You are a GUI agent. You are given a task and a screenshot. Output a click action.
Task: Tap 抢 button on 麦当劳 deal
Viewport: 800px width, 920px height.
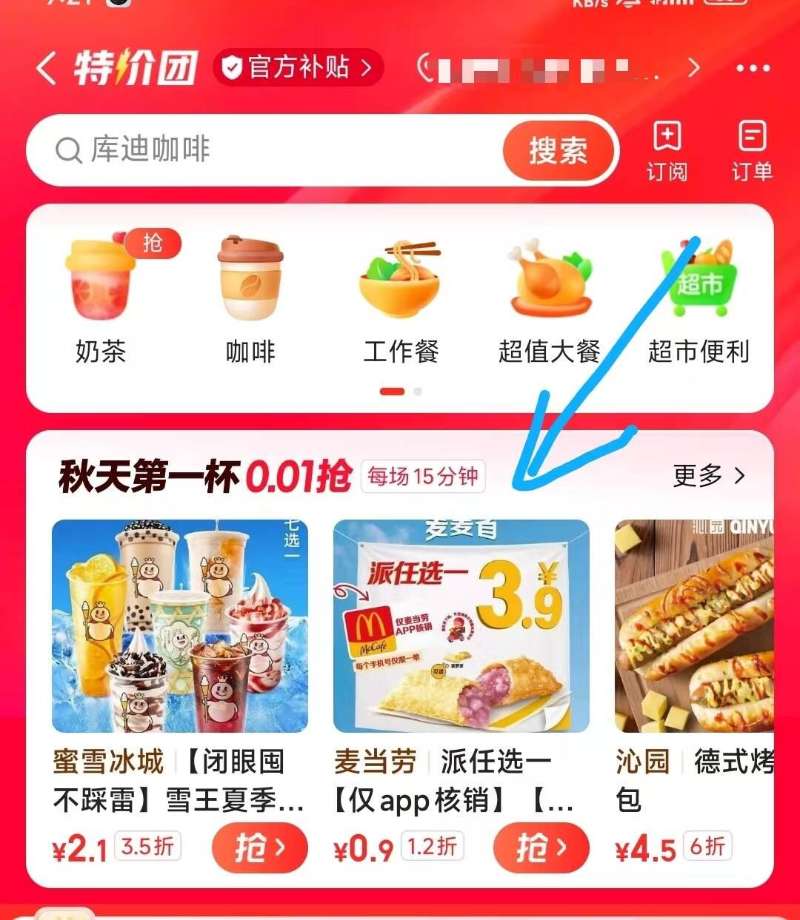(537, 846)
